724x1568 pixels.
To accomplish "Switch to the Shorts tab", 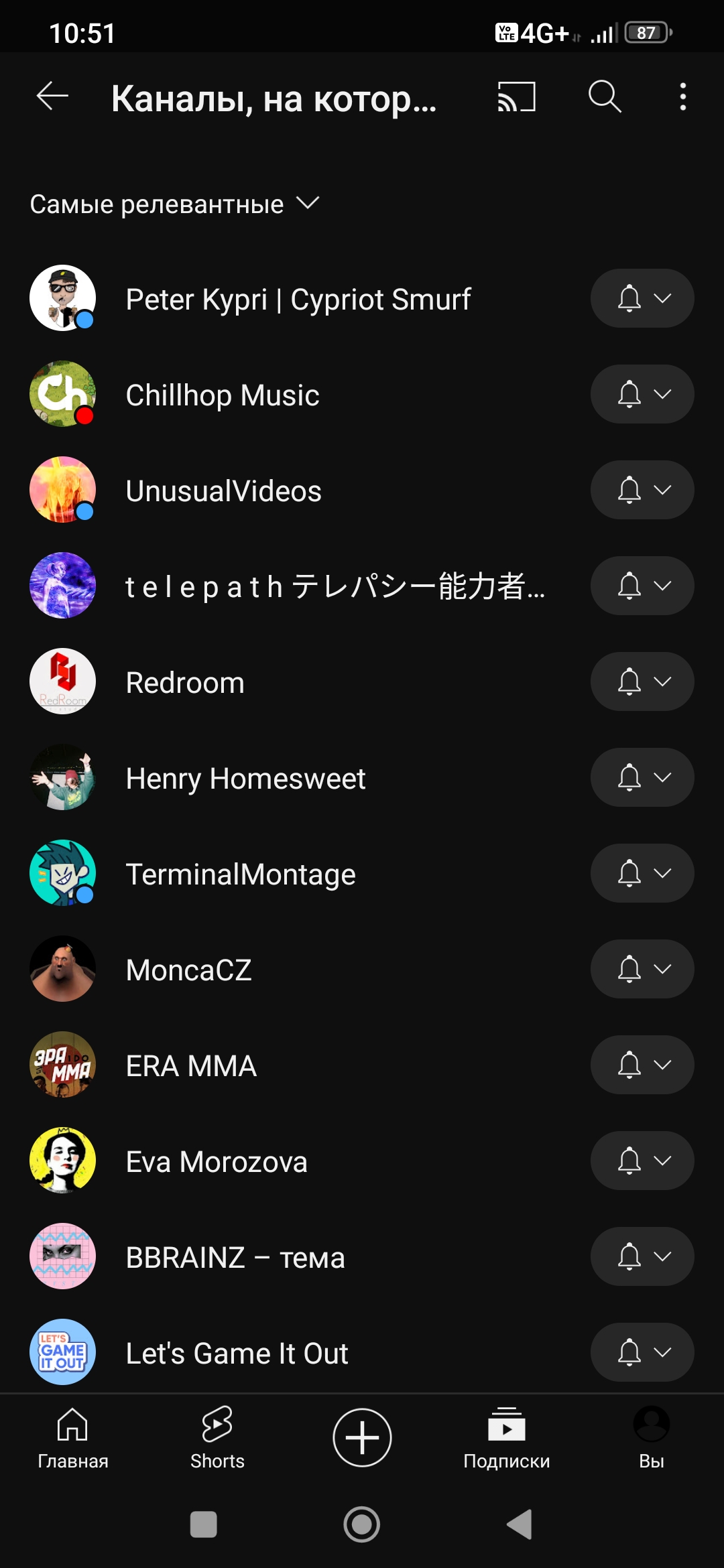I will point(217,1438).
